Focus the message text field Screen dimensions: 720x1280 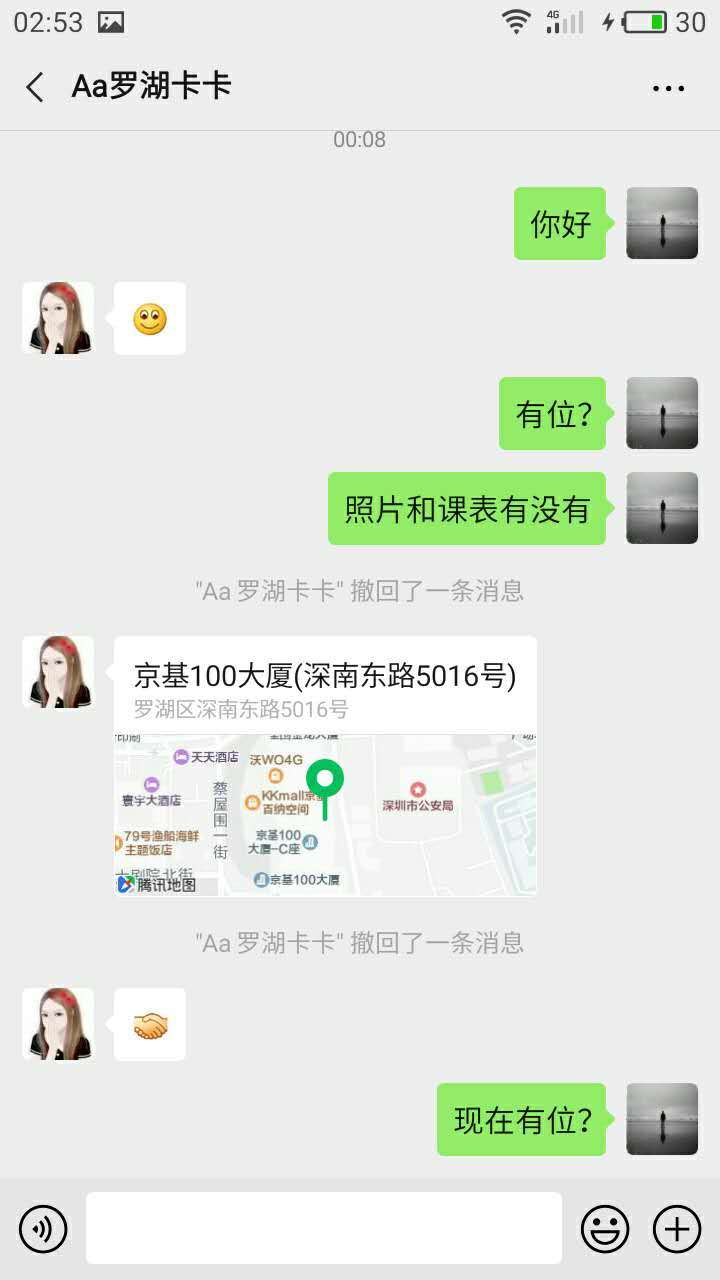(x=323, y=1228)
